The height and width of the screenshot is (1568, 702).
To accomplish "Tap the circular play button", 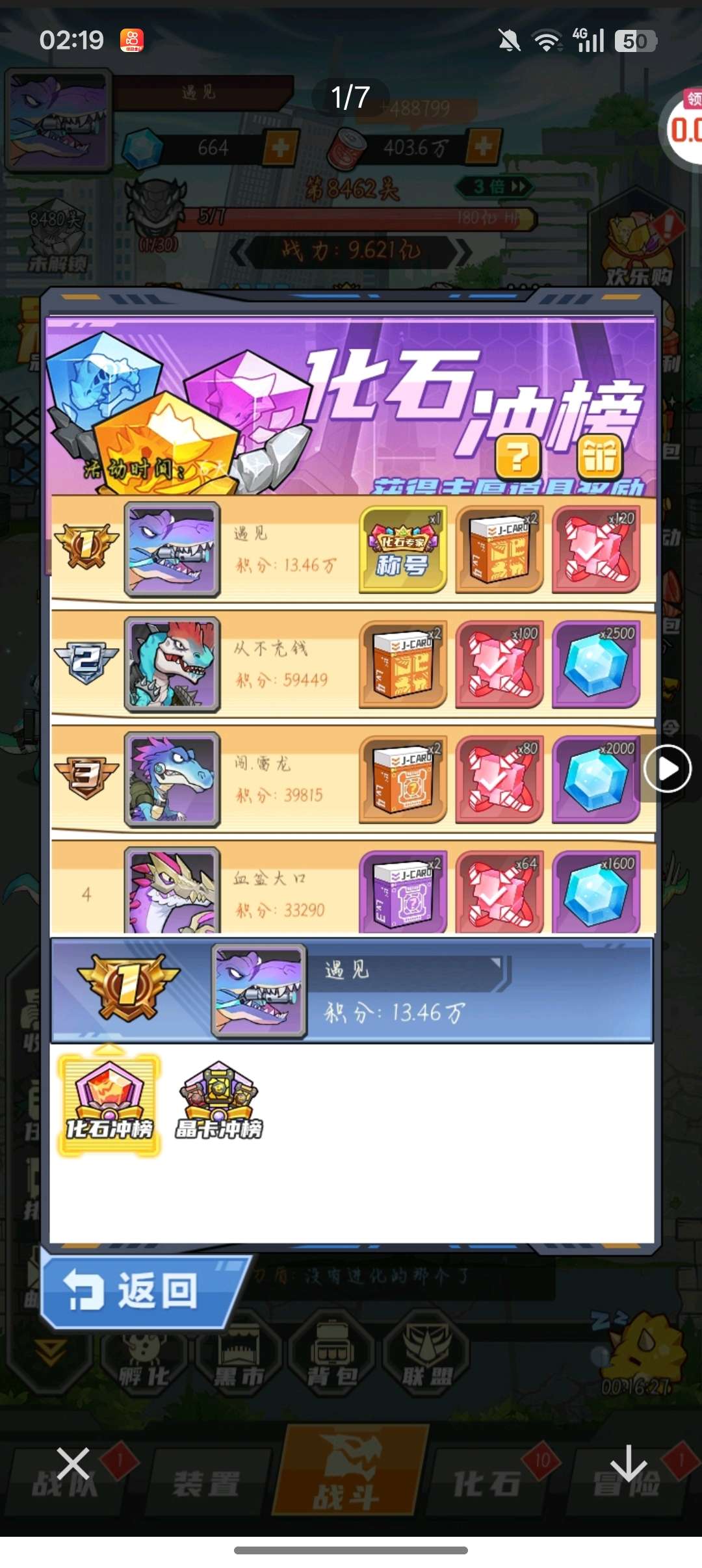I will click(x=667, y=769).
